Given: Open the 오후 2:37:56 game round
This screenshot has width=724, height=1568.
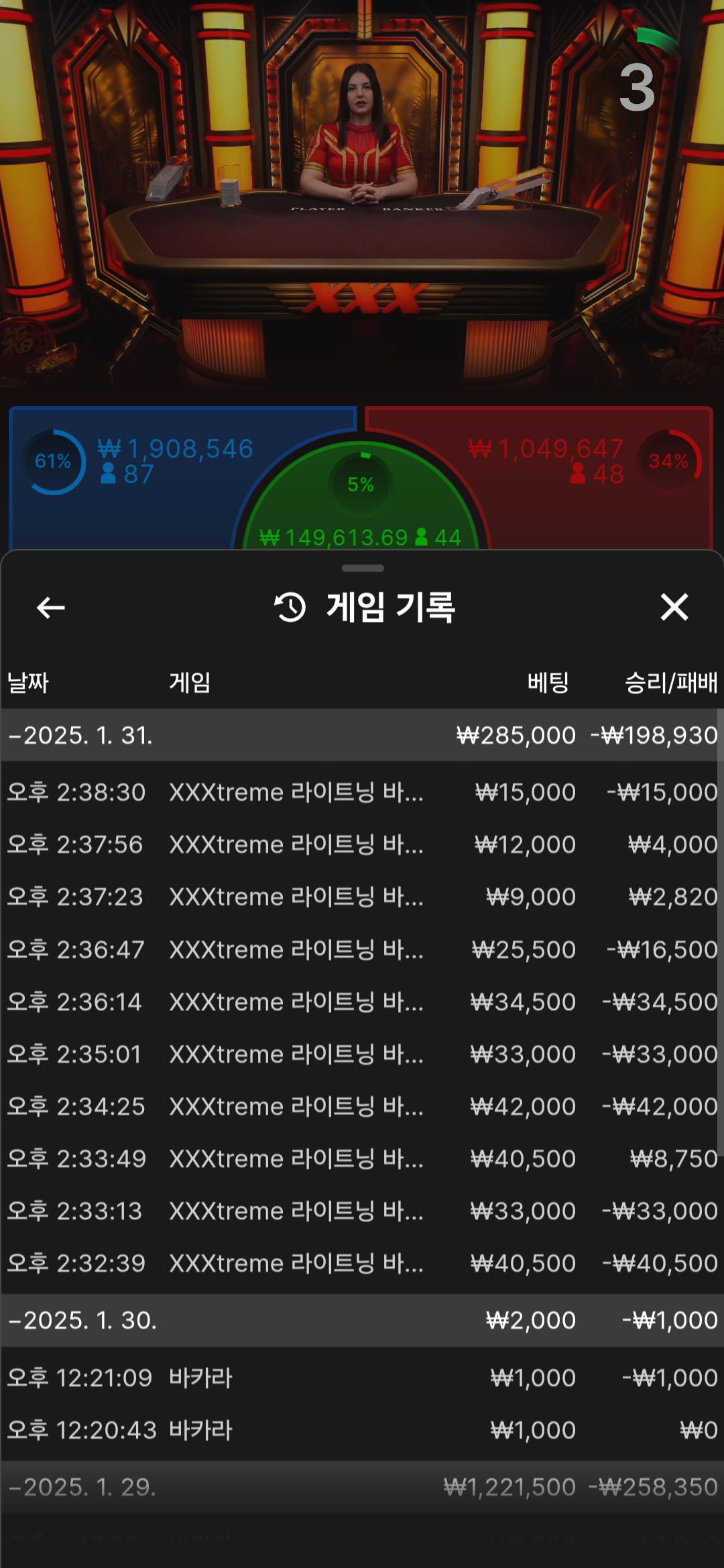Looking at the screenshot, I should click(362, 844).
